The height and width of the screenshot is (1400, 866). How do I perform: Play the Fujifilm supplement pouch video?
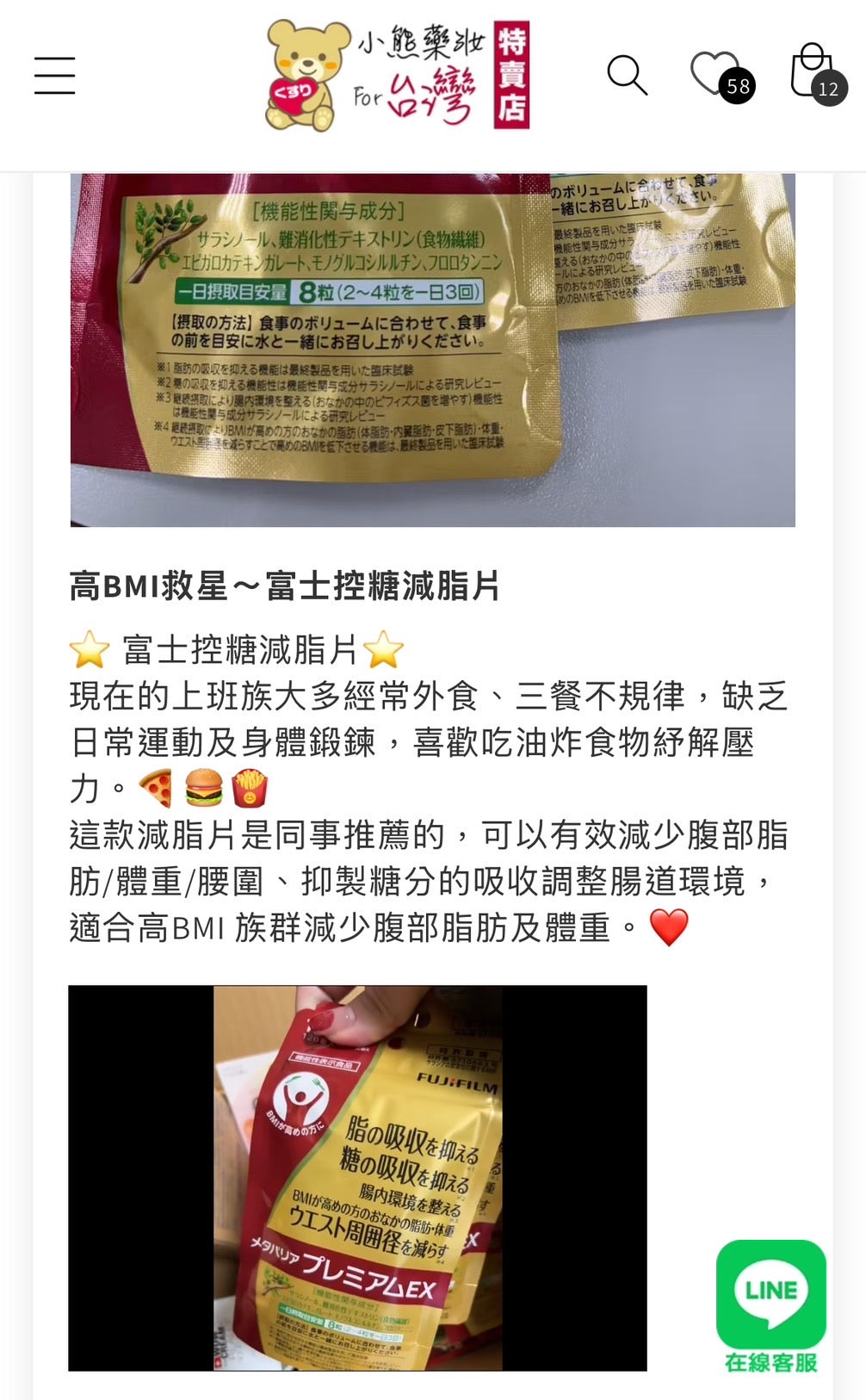pyautogui.click(x=357, y=1178)
